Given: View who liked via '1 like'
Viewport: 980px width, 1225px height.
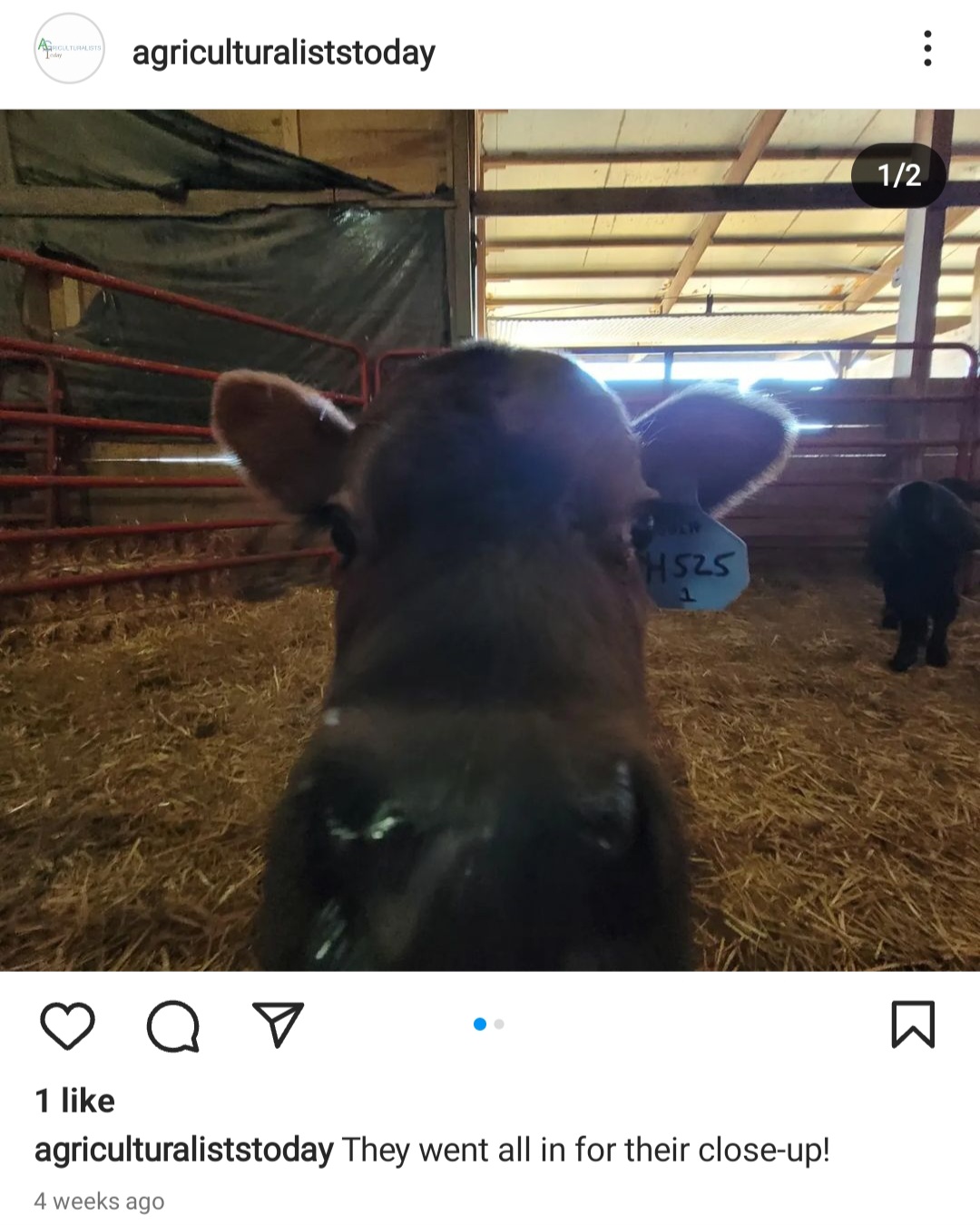Looking at the screenshot, I should pos(75,1101).
